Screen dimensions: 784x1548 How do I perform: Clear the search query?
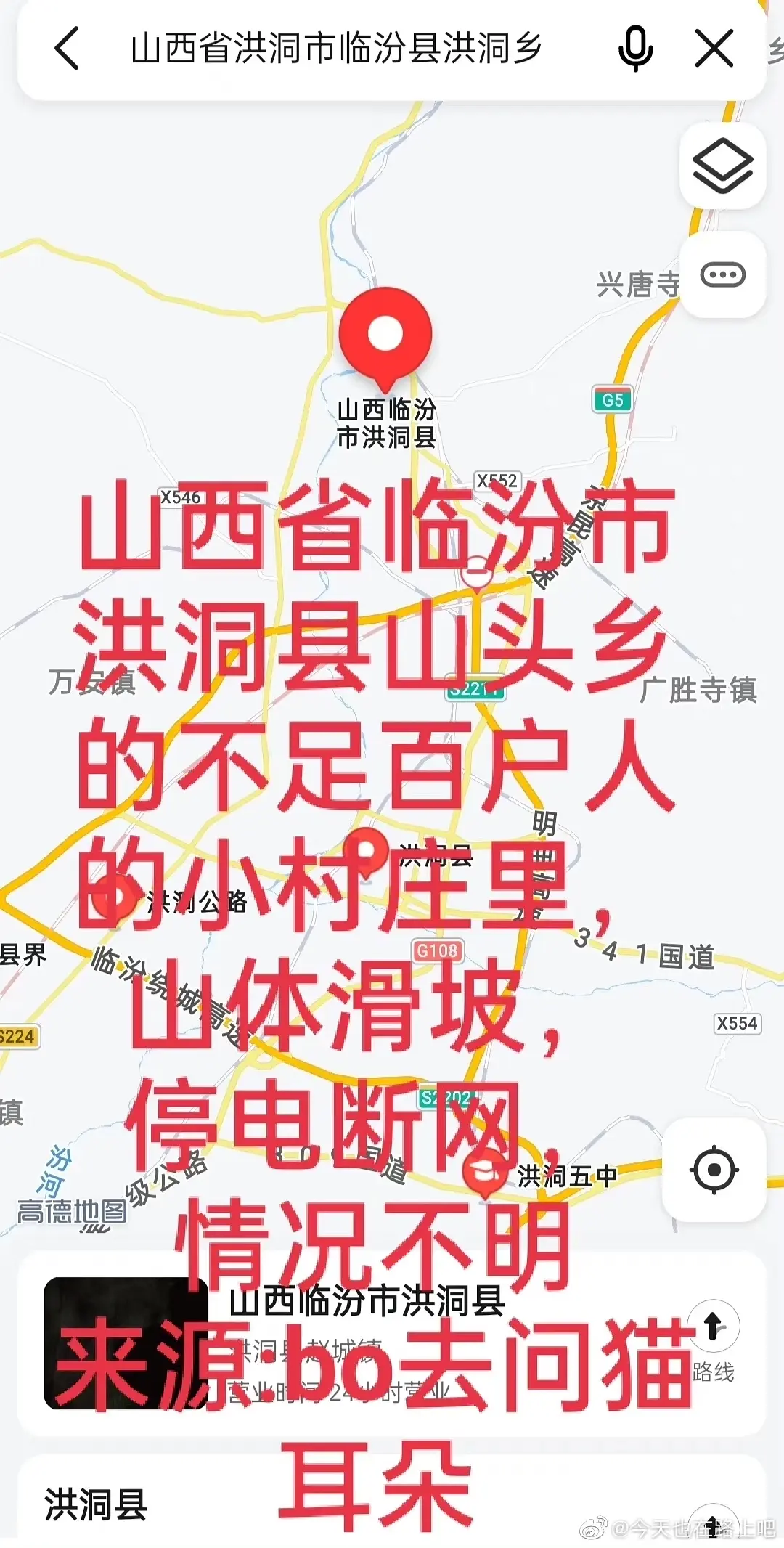714,49
